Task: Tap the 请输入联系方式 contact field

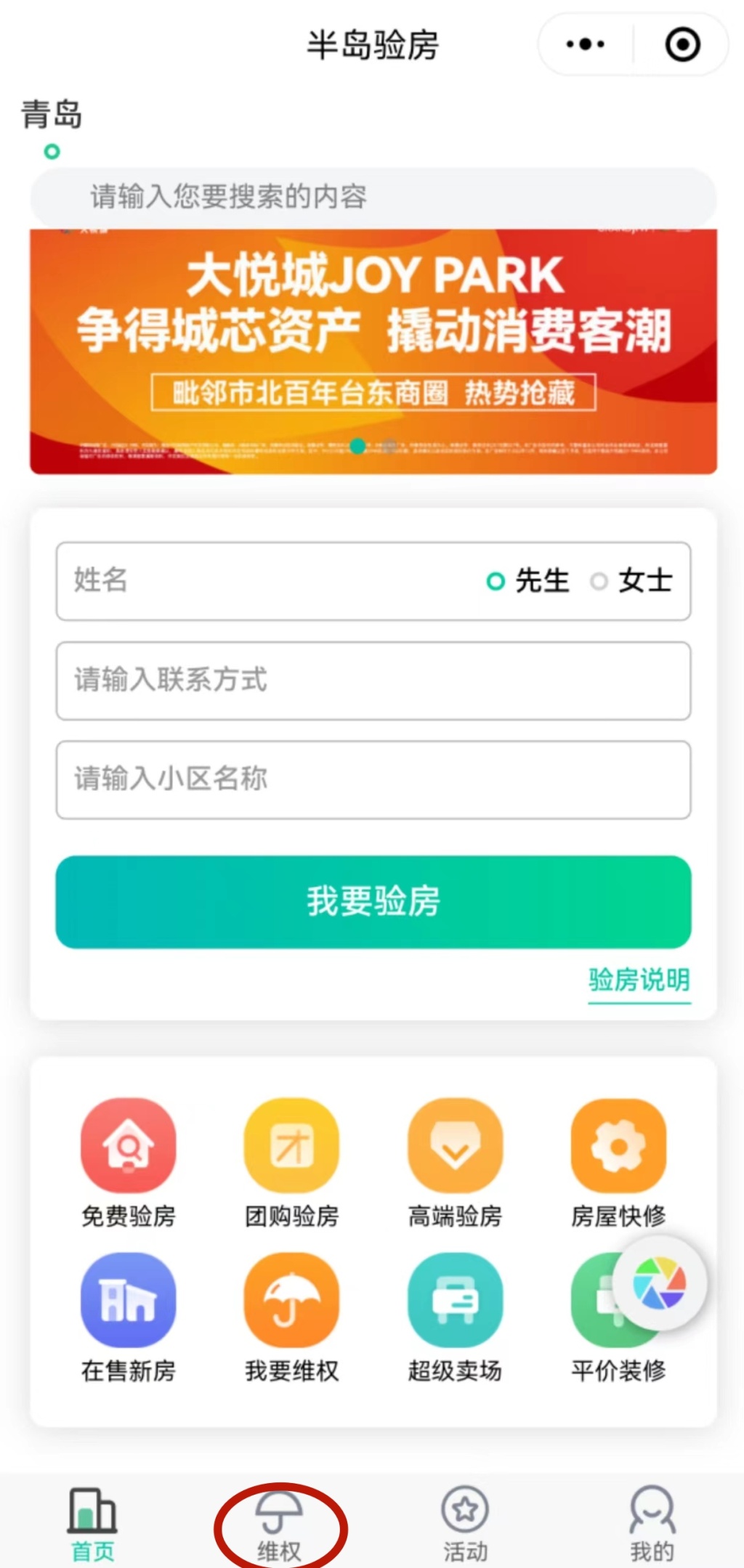Action: [373, 681]
